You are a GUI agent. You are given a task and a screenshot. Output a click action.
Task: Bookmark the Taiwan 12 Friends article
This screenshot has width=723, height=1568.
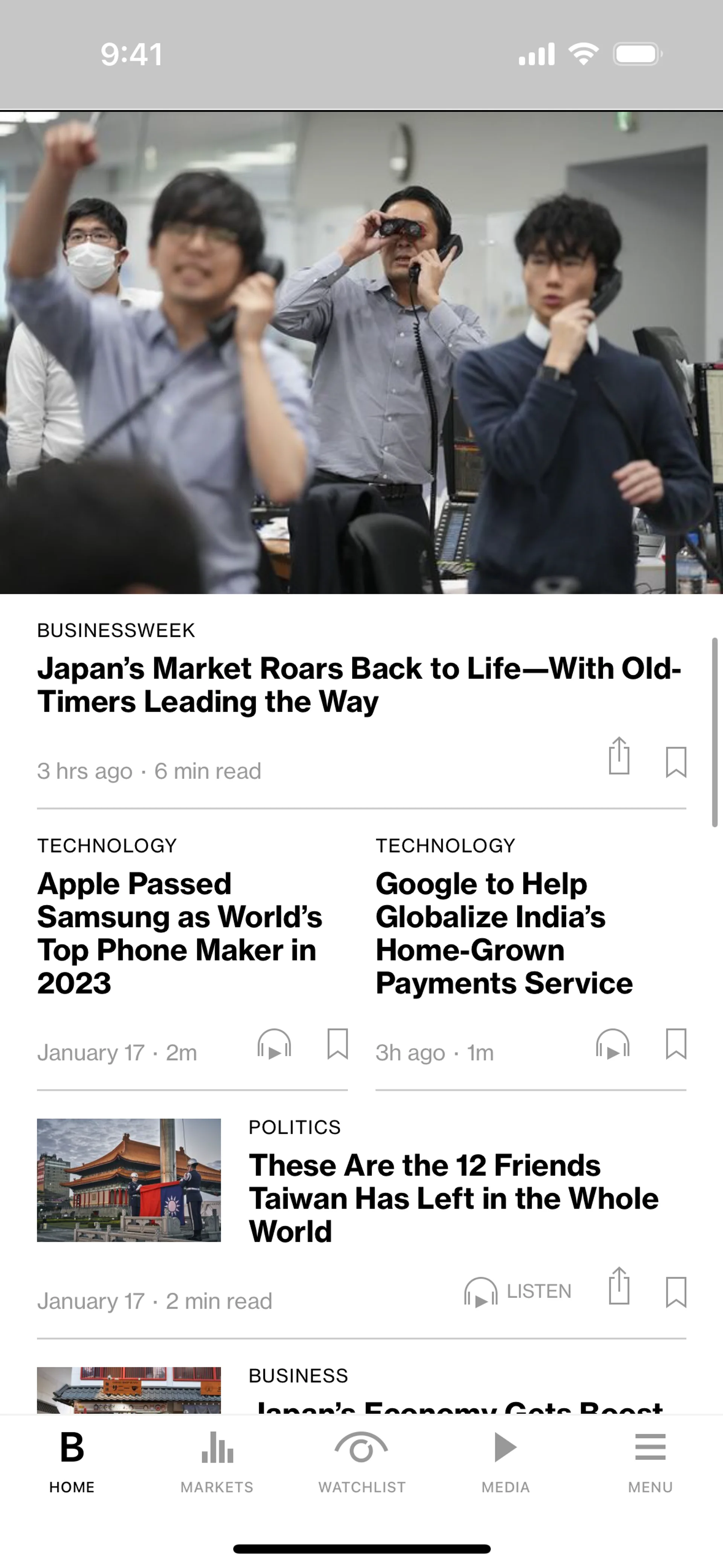(x=676, y=1291)
